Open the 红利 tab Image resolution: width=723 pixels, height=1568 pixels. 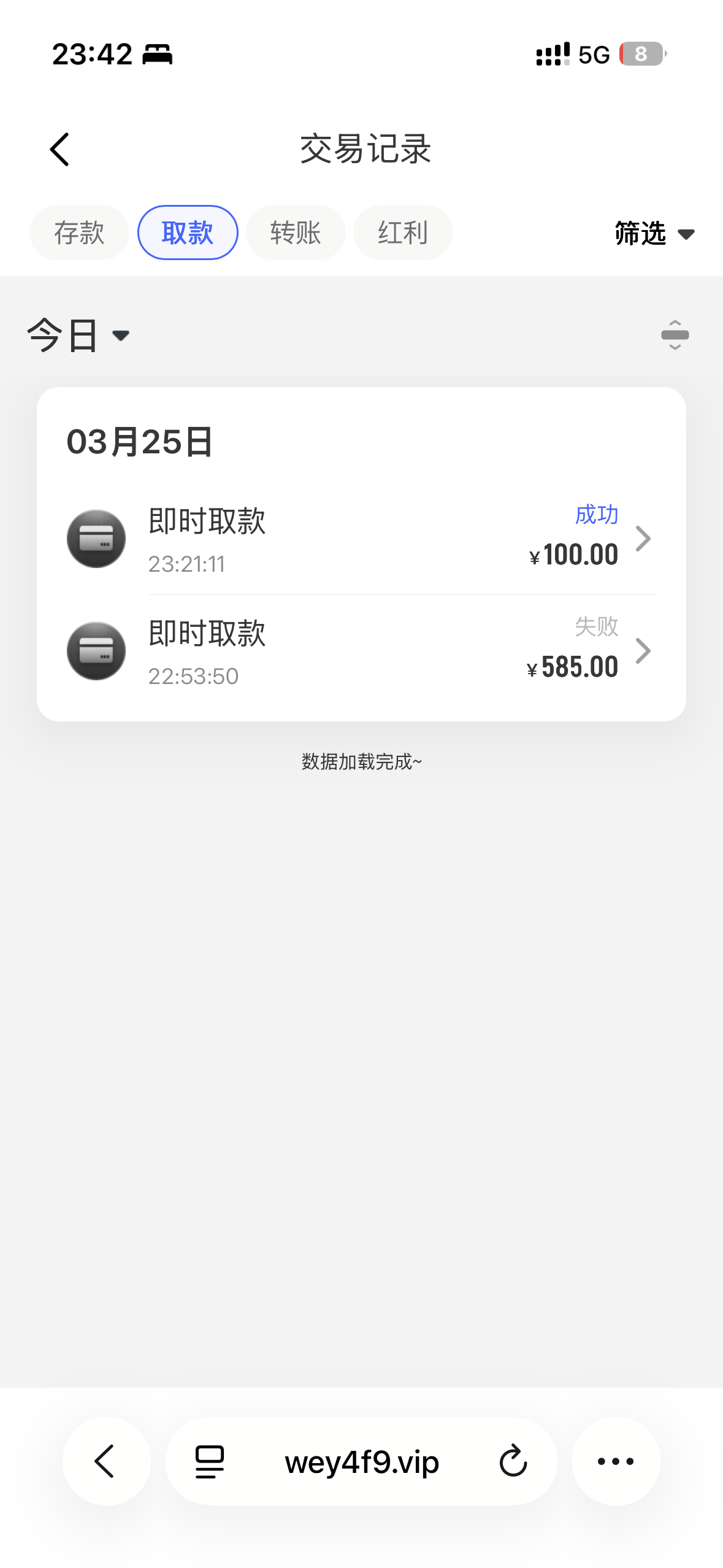coord(403,233)
